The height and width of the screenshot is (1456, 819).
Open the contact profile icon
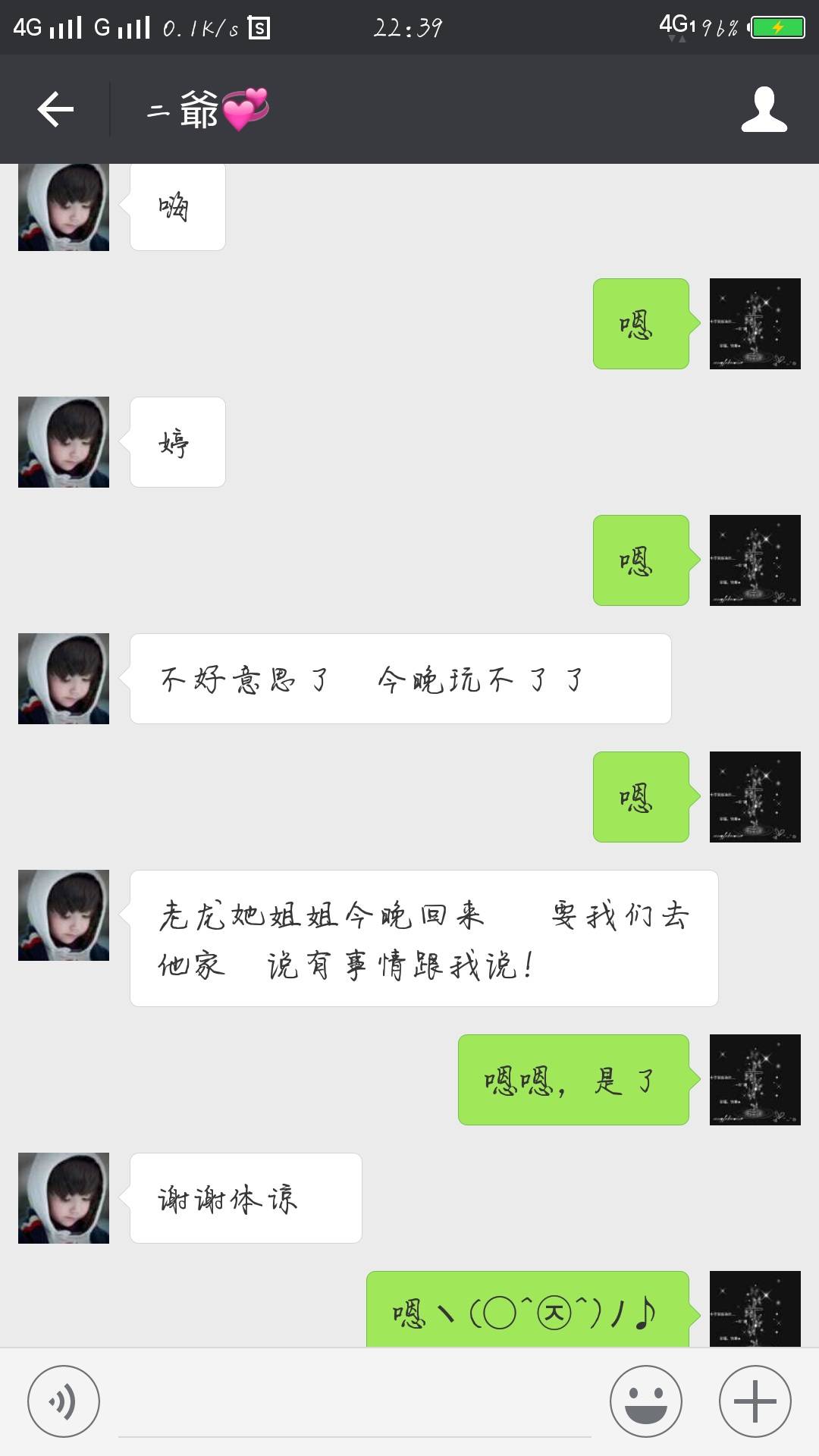tap(764, 110)
